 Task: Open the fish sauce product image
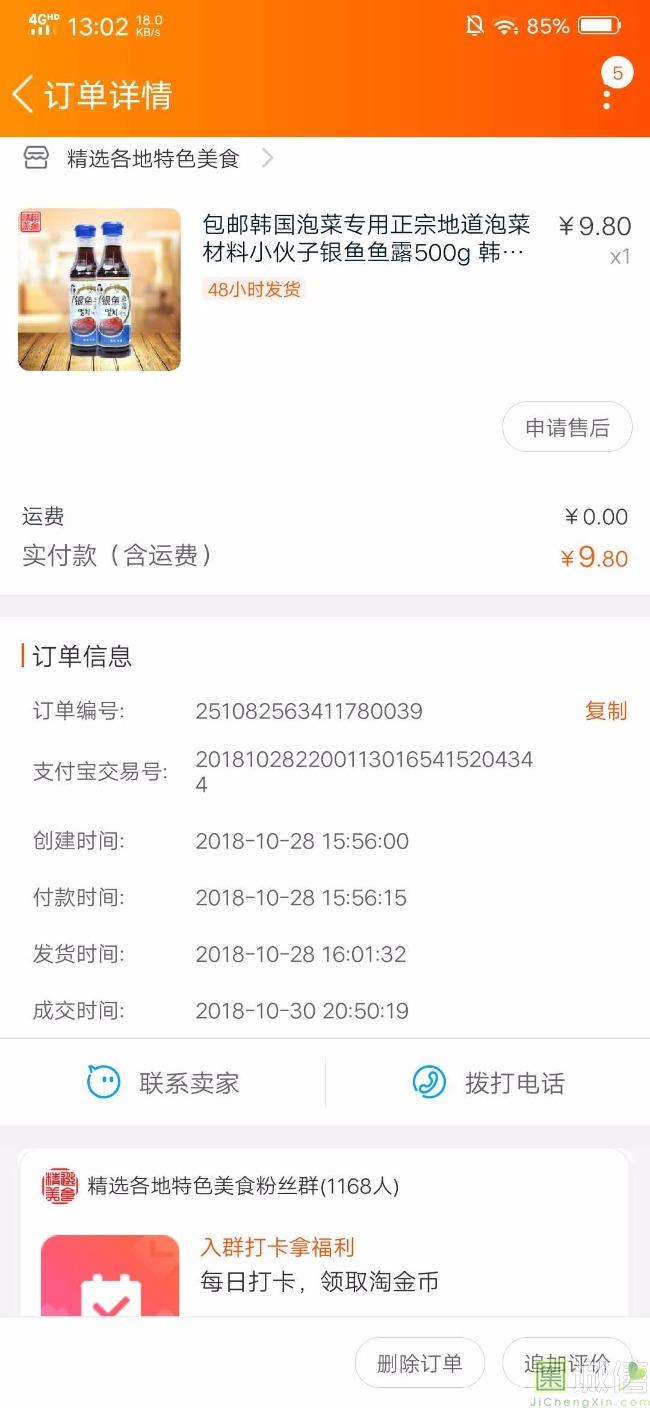pyautogui.click(x=99, y=289)
